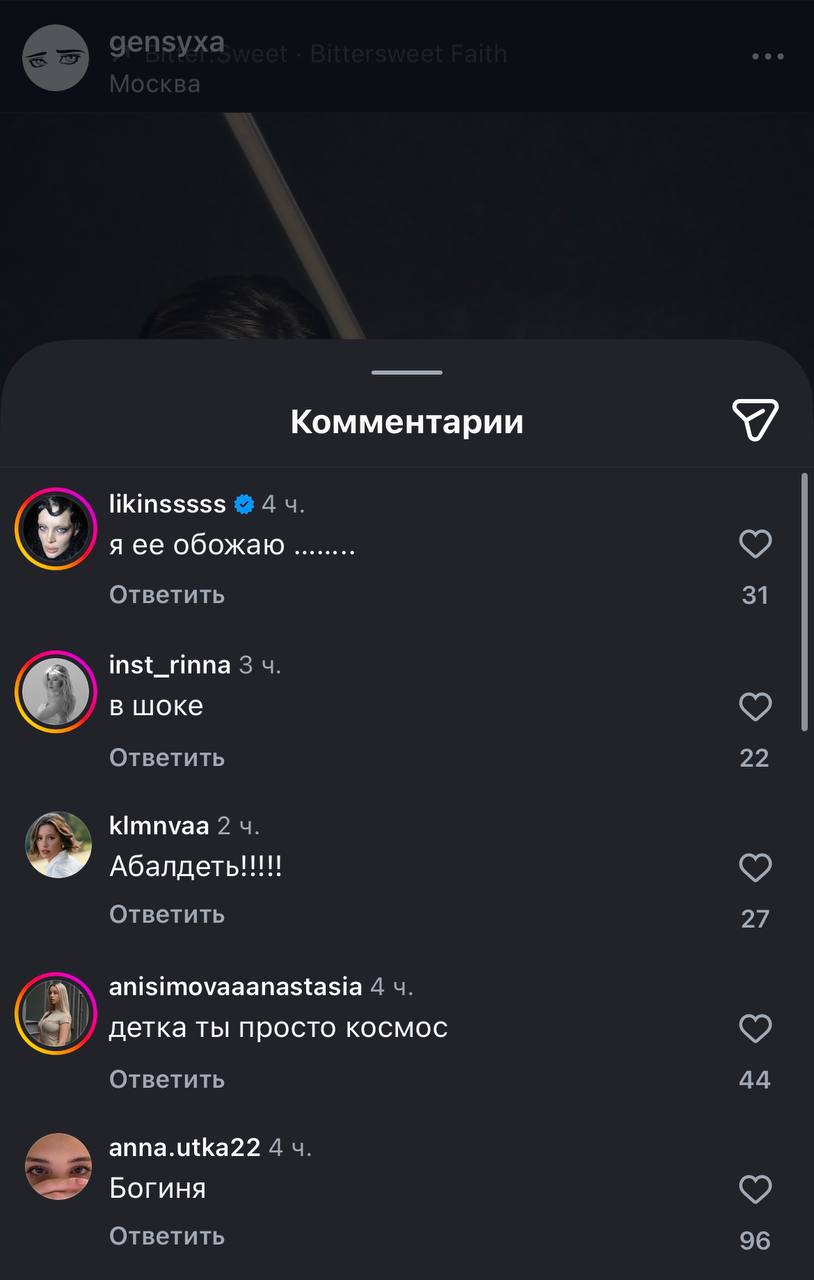
Task: Like the comment from anisimovaaanastasia
Action: [x=755, y=1028]
